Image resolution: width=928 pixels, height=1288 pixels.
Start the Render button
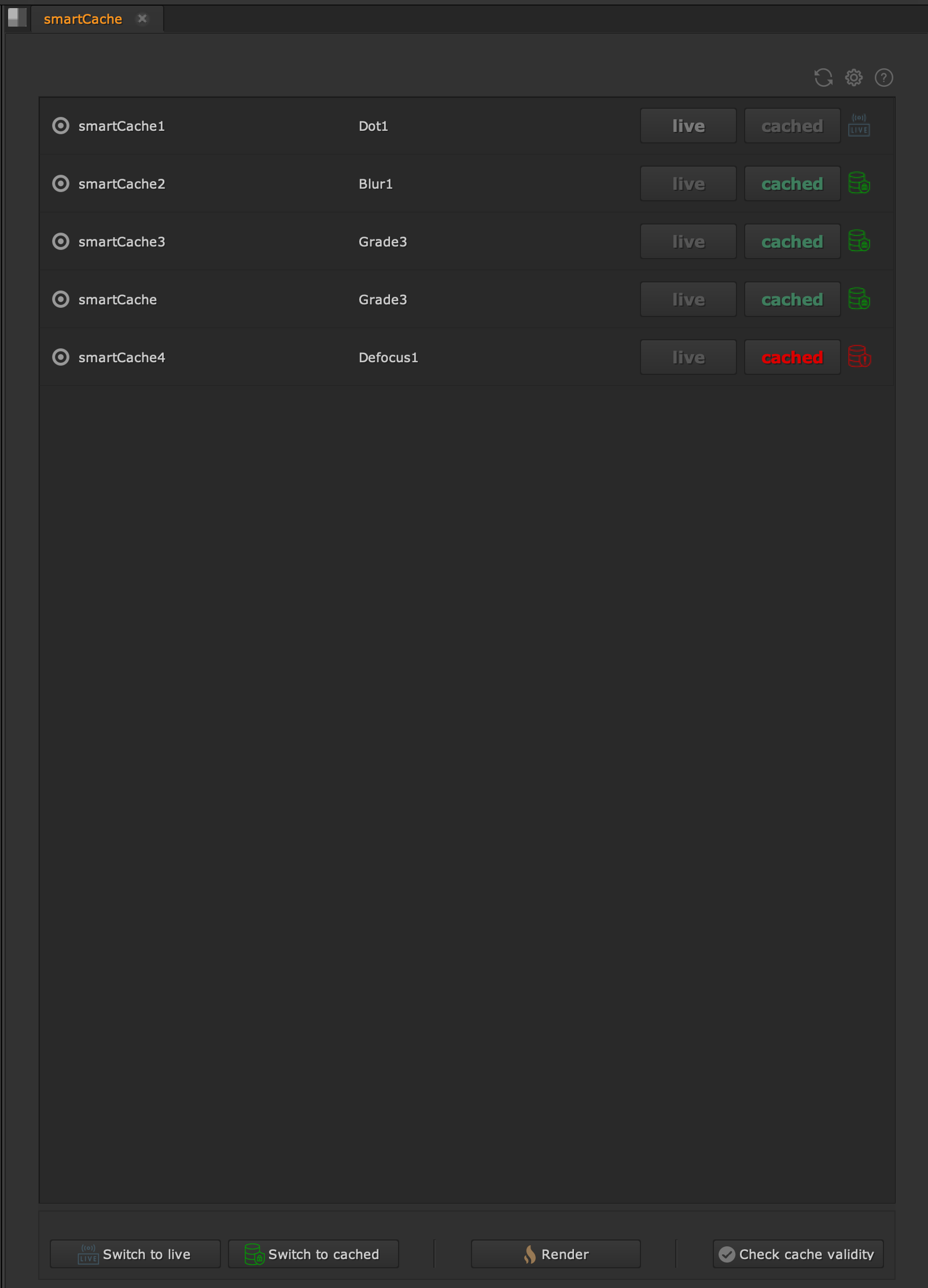click(x=555, y=1254)
